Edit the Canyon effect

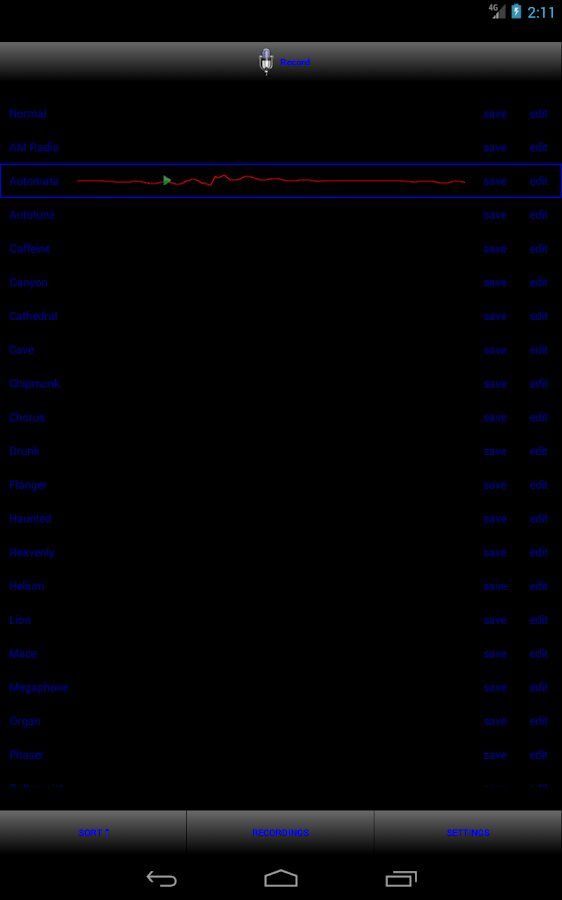[538, 282]
